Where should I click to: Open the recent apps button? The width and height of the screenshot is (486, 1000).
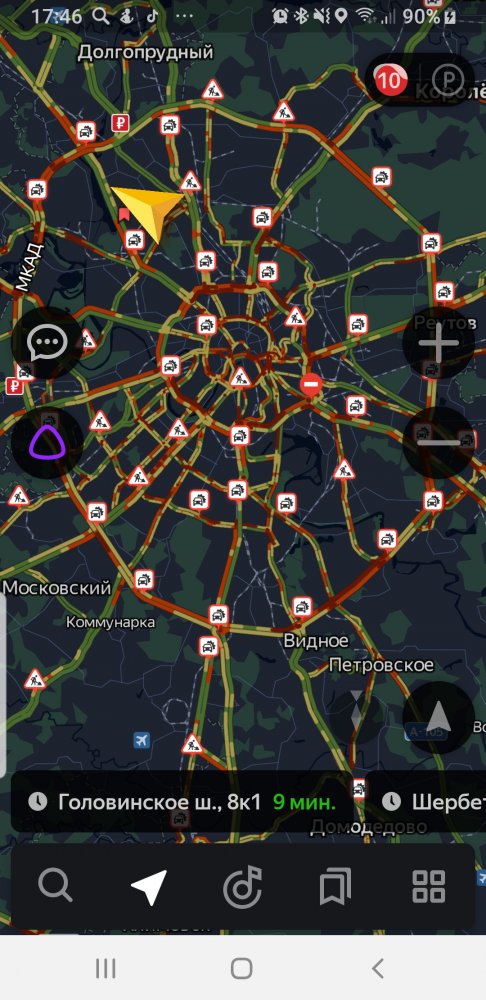point(106,969)
